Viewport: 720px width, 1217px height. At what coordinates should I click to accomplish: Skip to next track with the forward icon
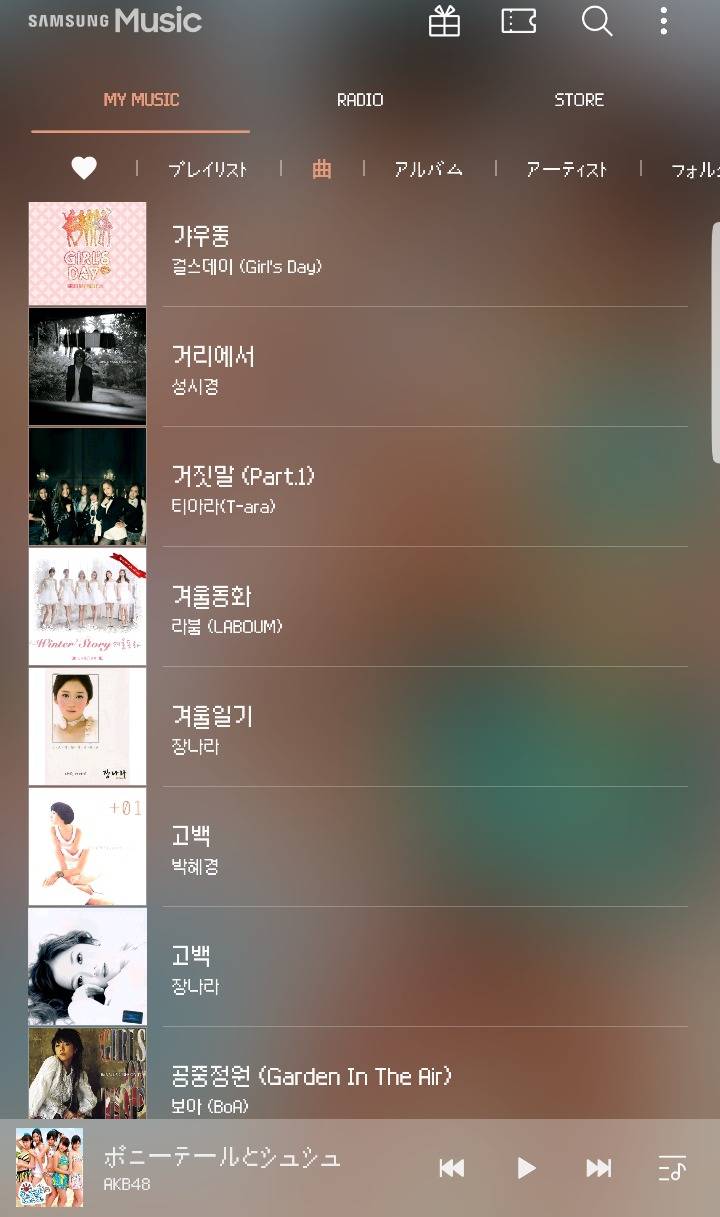[x=598, y=1167]
